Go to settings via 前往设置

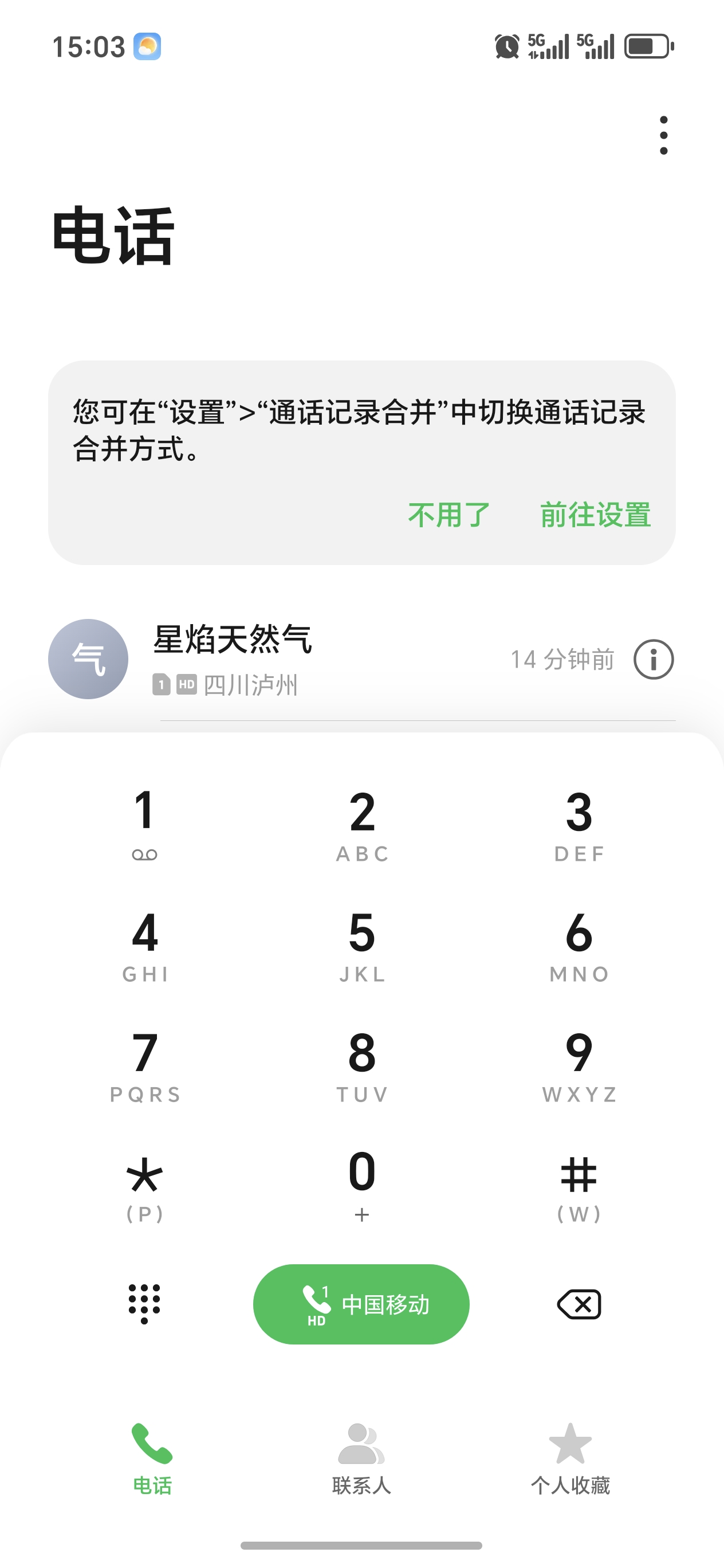click(x=595, y=515)
